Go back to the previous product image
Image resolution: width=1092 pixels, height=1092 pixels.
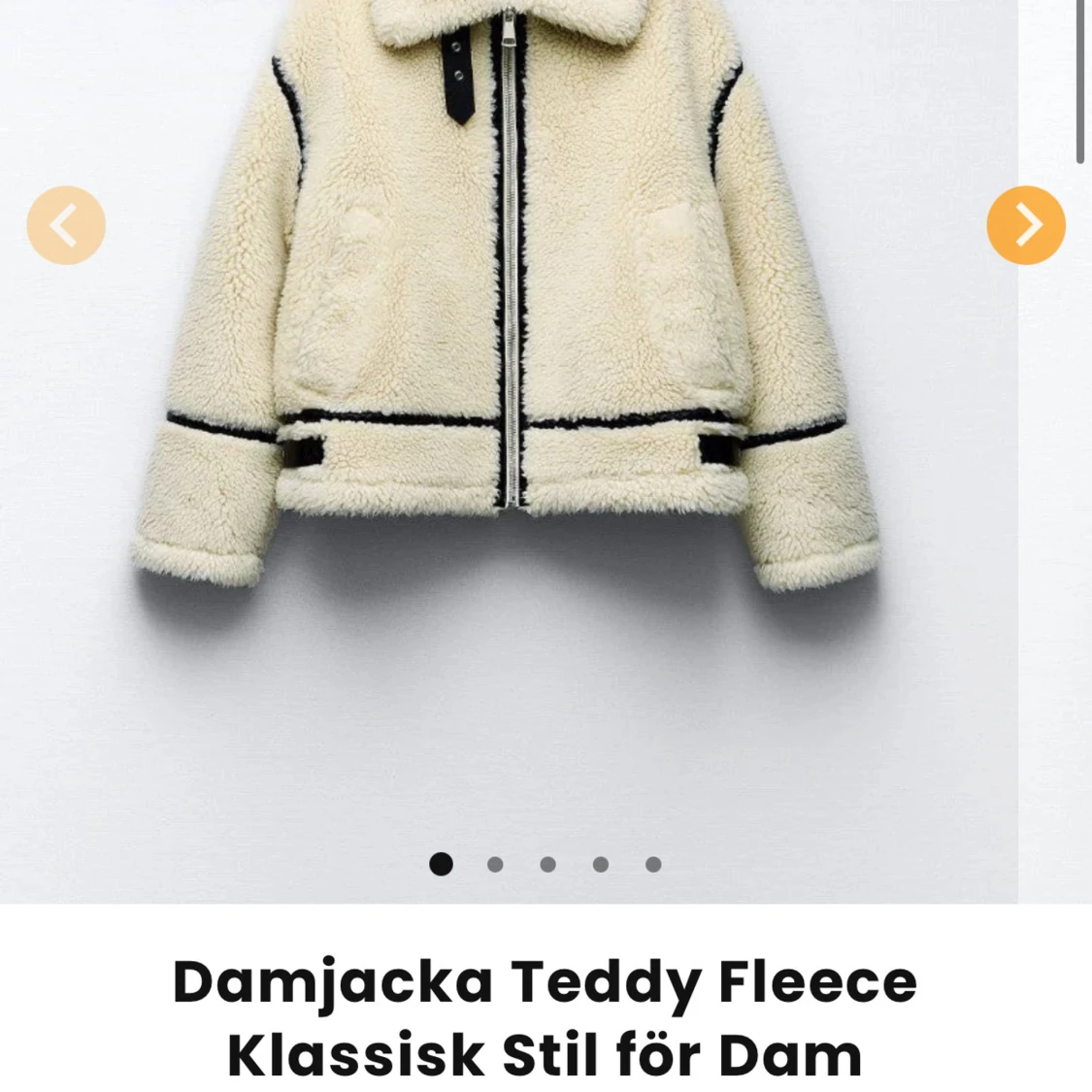tap(66, 225)
